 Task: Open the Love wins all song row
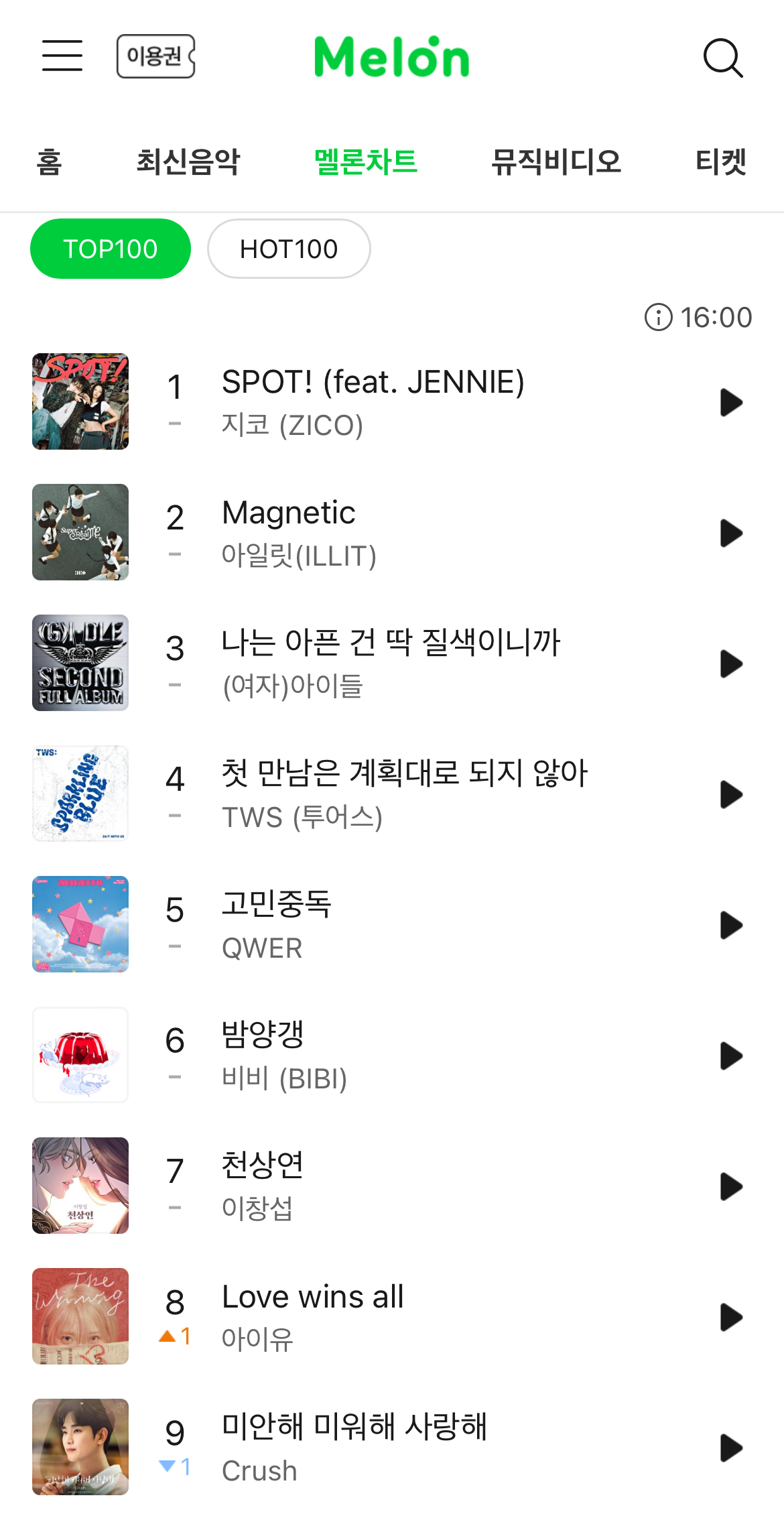(402, 1317)
